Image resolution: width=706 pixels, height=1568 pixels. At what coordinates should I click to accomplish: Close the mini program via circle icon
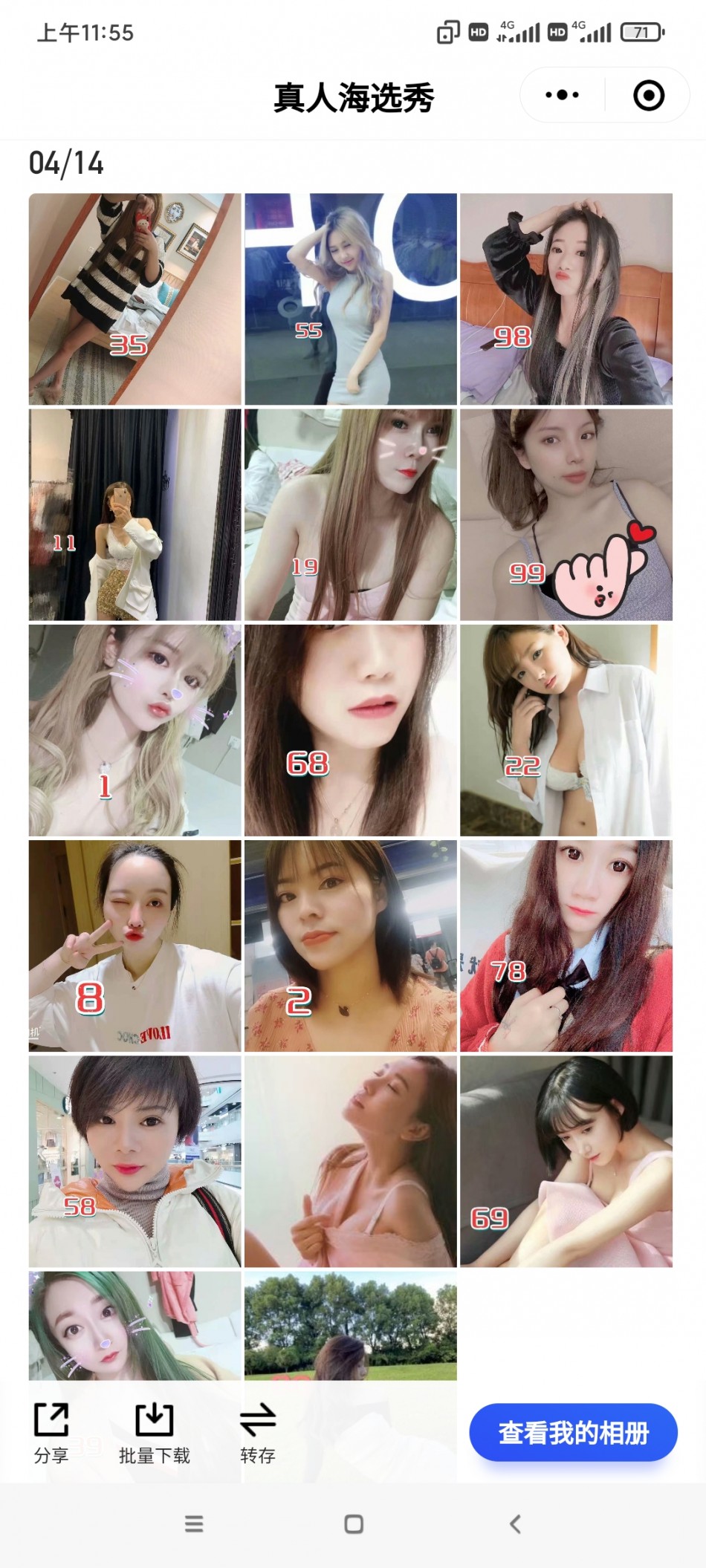pyautogui.click(x=648, y=95)
